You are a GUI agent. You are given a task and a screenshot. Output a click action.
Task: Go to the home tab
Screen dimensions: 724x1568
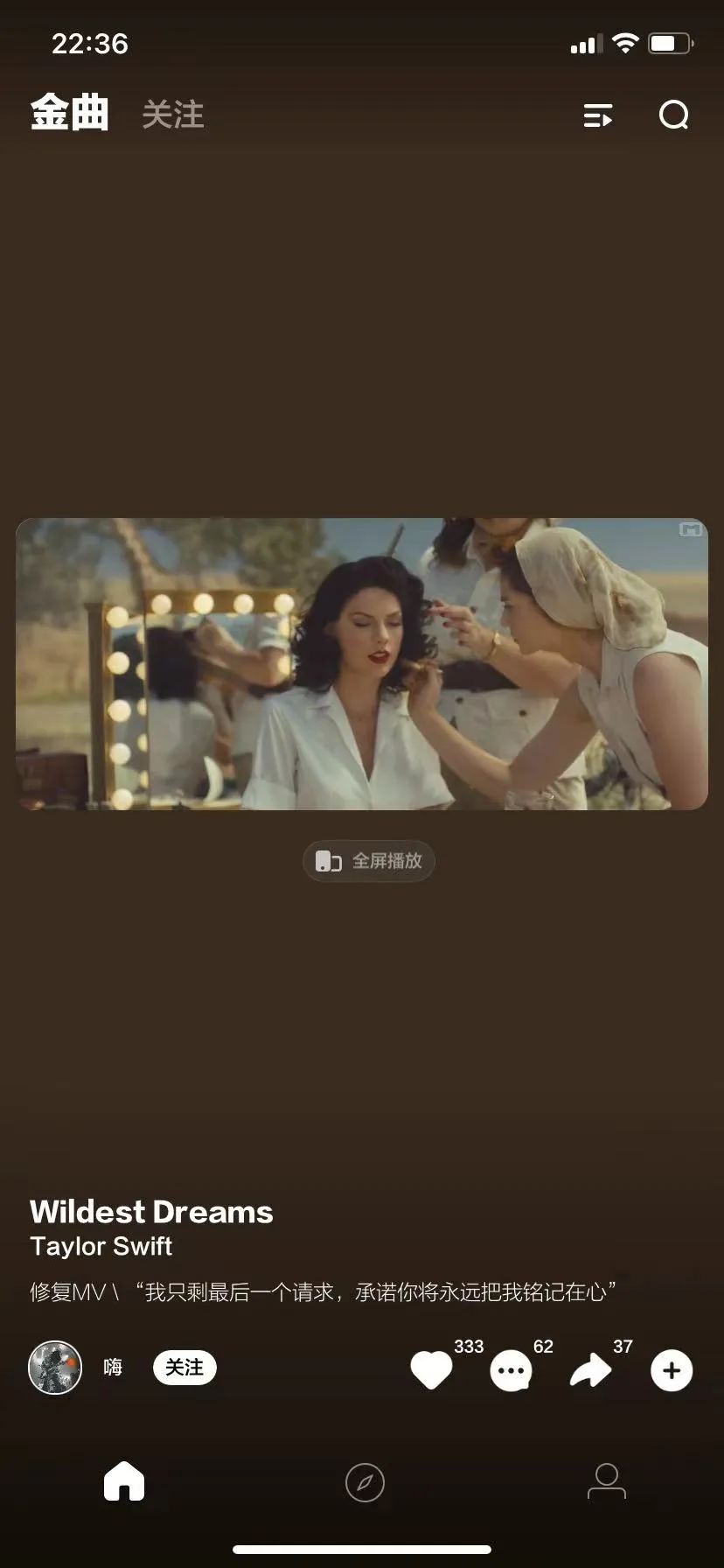coord(124,1481)
